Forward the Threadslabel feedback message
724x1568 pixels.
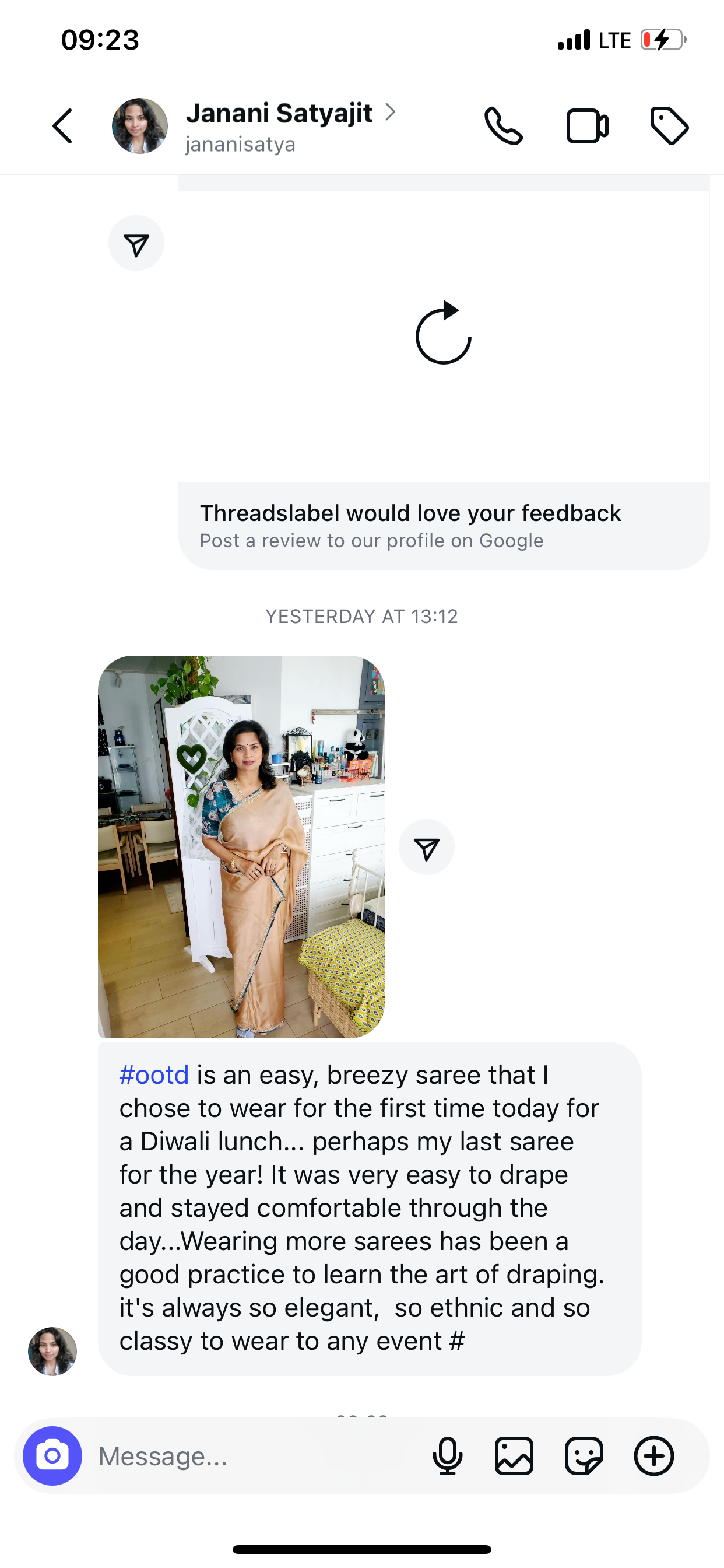[136, 243]
